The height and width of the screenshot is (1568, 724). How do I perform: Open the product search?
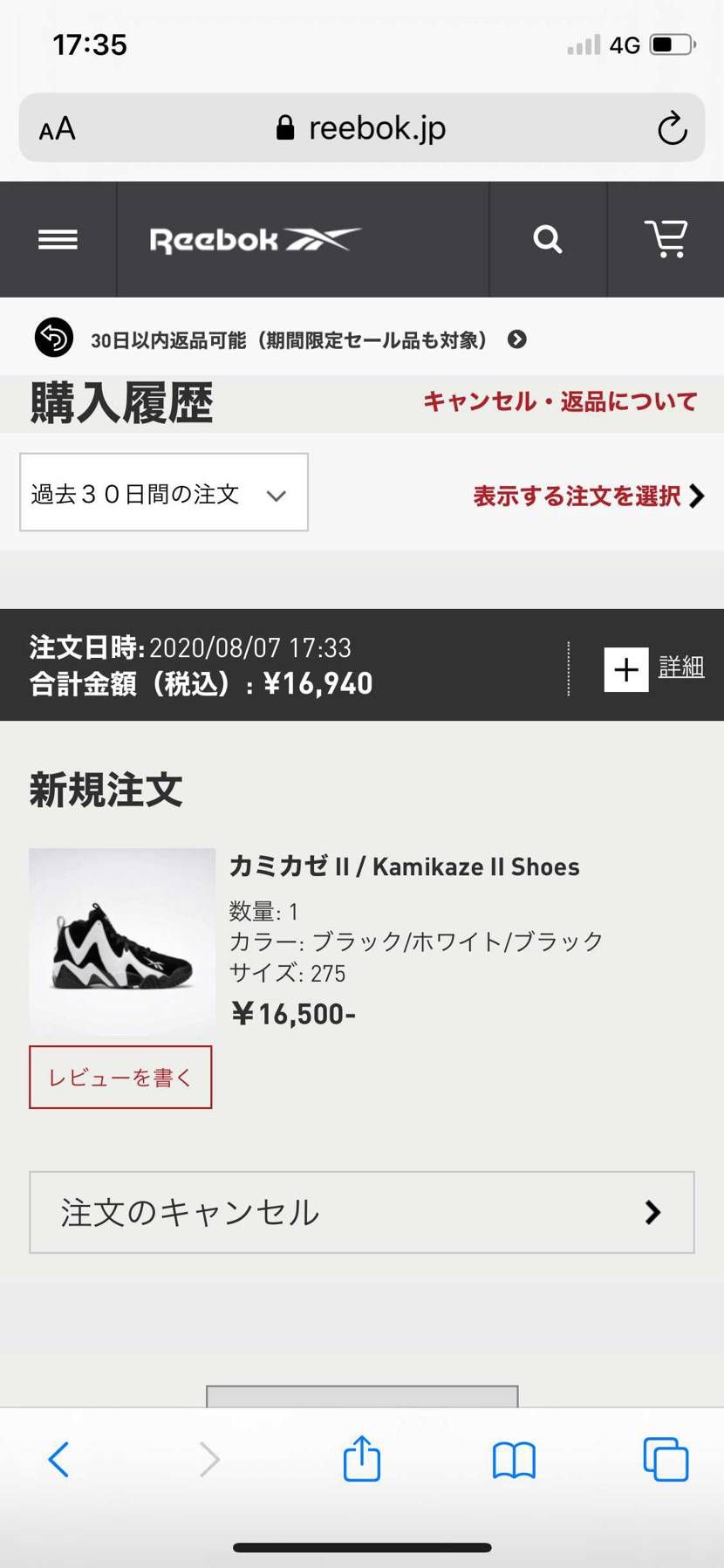(x=547, y=239)
